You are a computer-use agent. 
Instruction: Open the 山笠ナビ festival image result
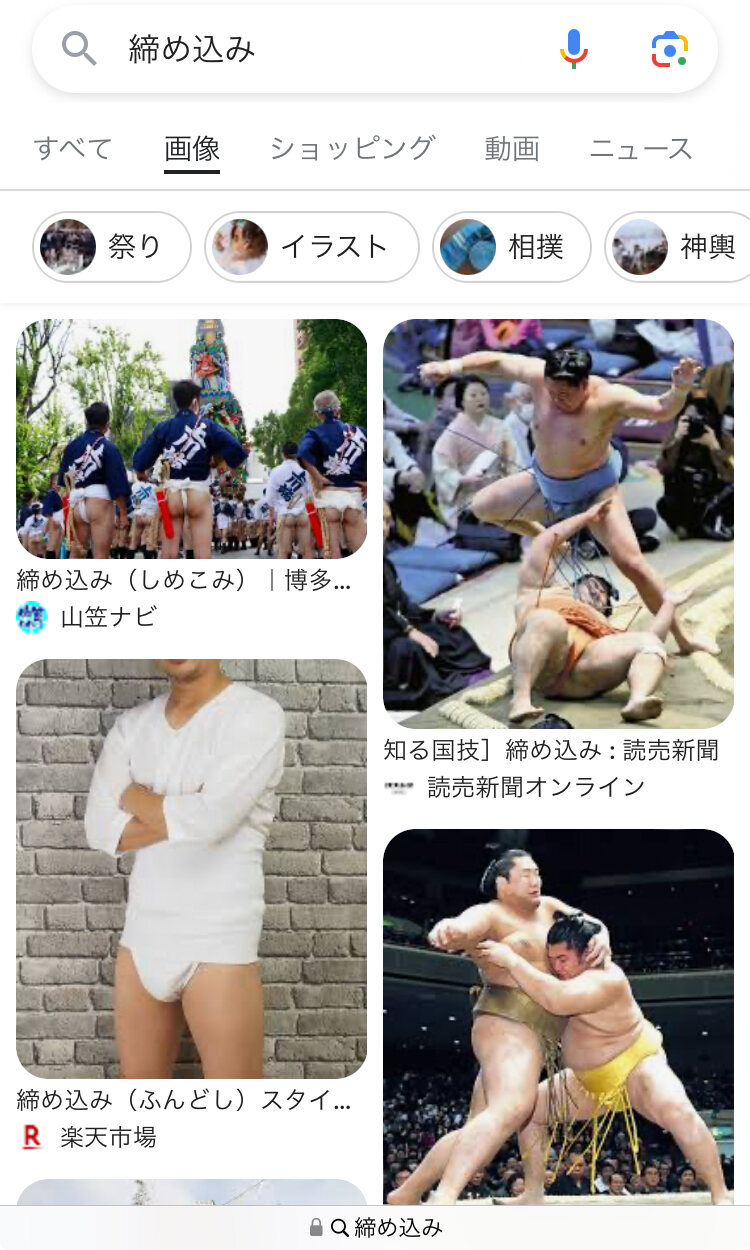[191, 439]
